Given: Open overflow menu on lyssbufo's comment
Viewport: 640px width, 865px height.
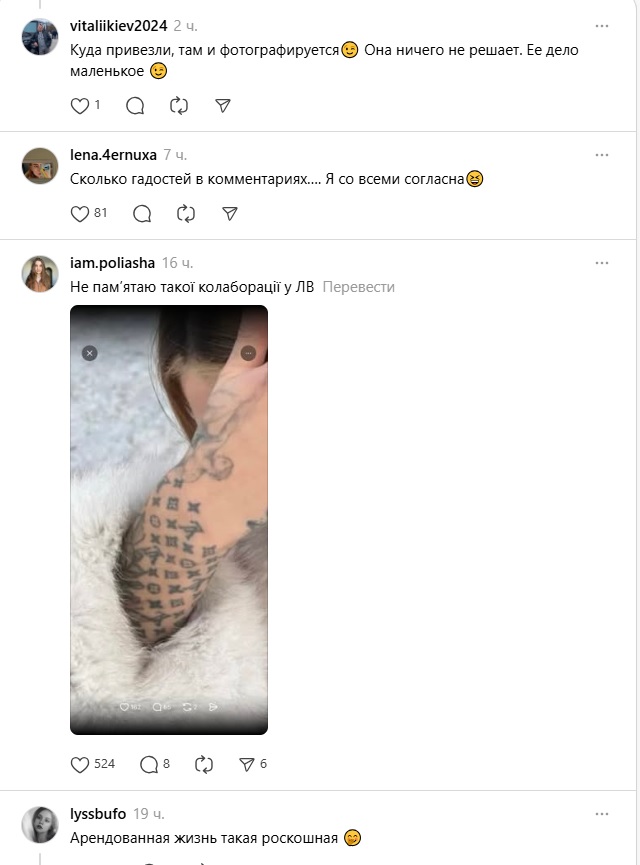Looking at the screenshot, I should [602, 814].
